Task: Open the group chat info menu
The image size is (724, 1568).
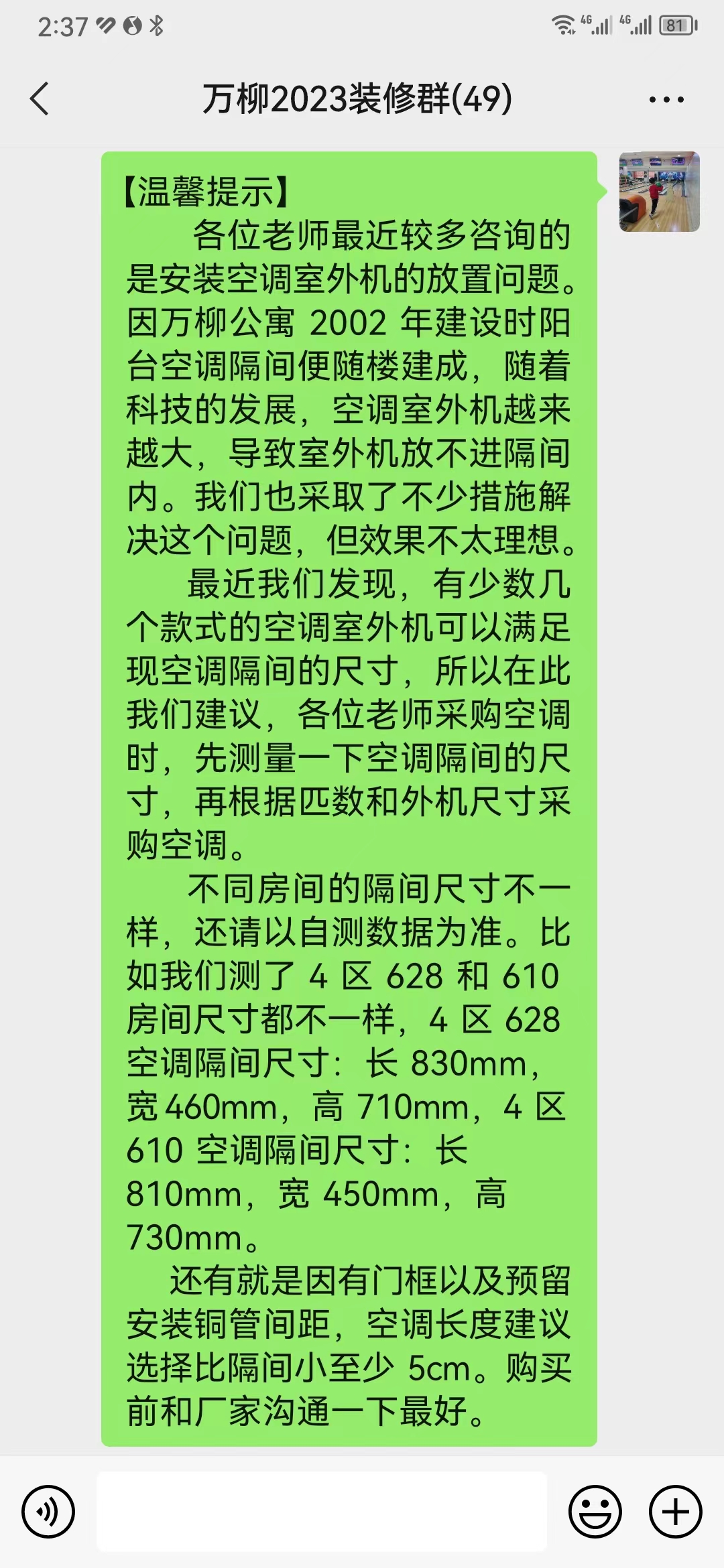Action: click(x=666, y=100)
